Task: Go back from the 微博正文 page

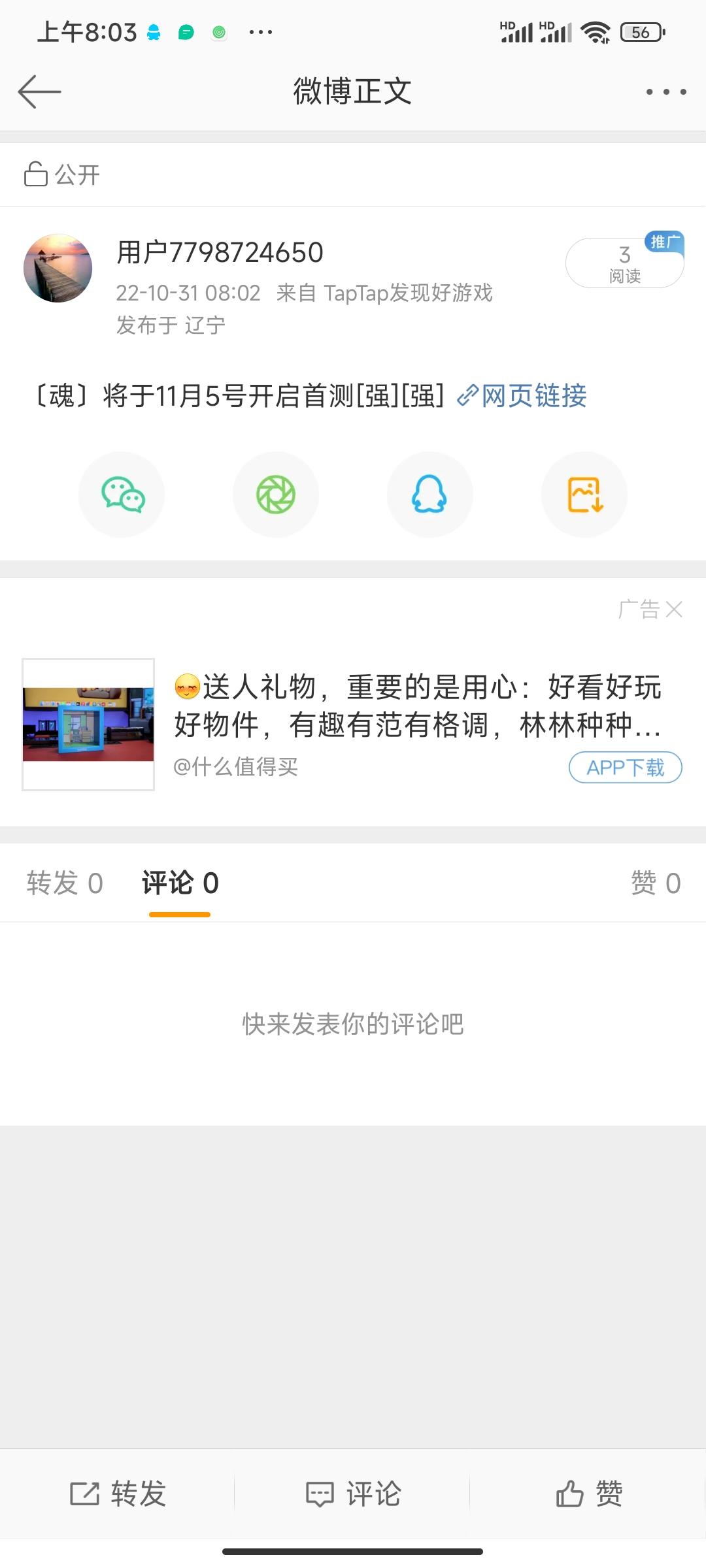Action: (x=39, y=91)
